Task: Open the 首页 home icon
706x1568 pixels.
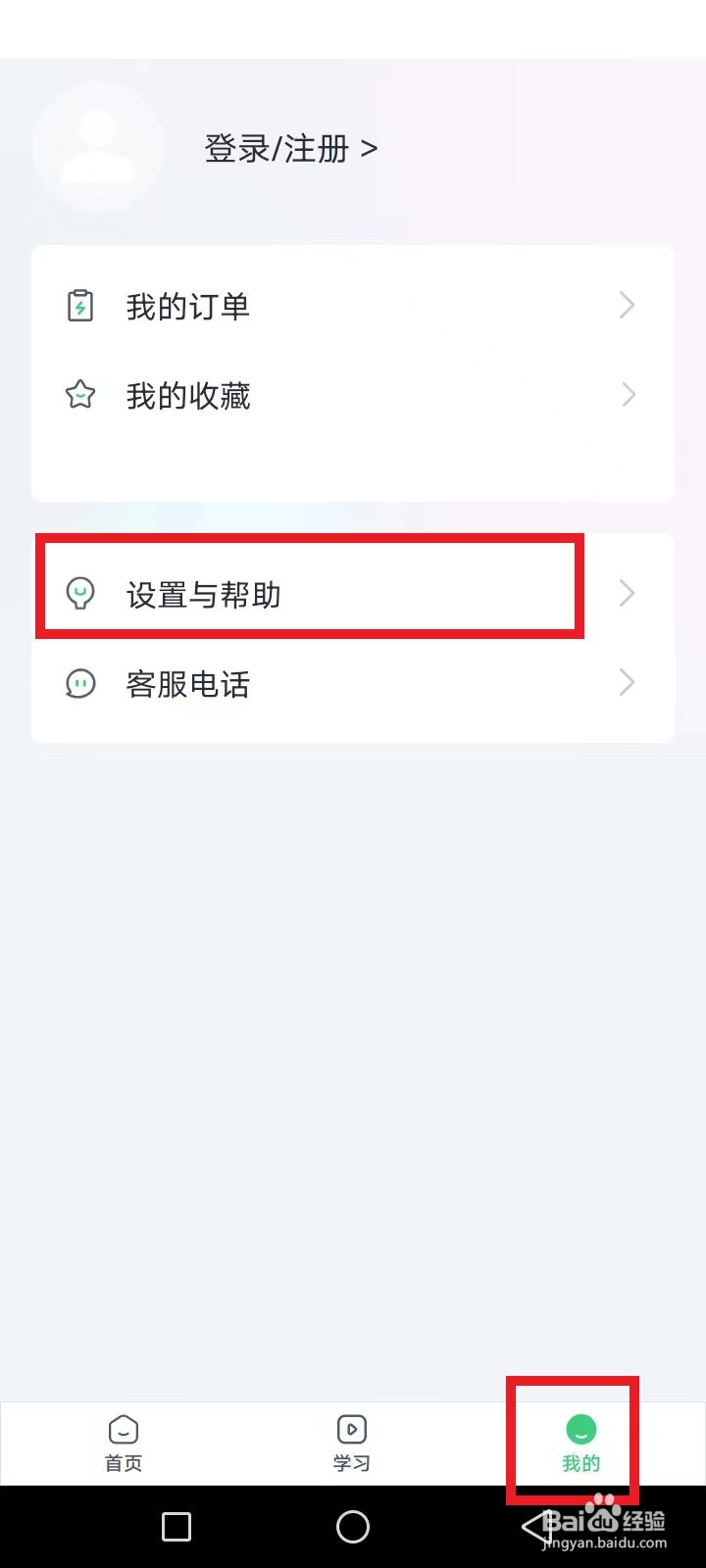Action: point(123,1429)
